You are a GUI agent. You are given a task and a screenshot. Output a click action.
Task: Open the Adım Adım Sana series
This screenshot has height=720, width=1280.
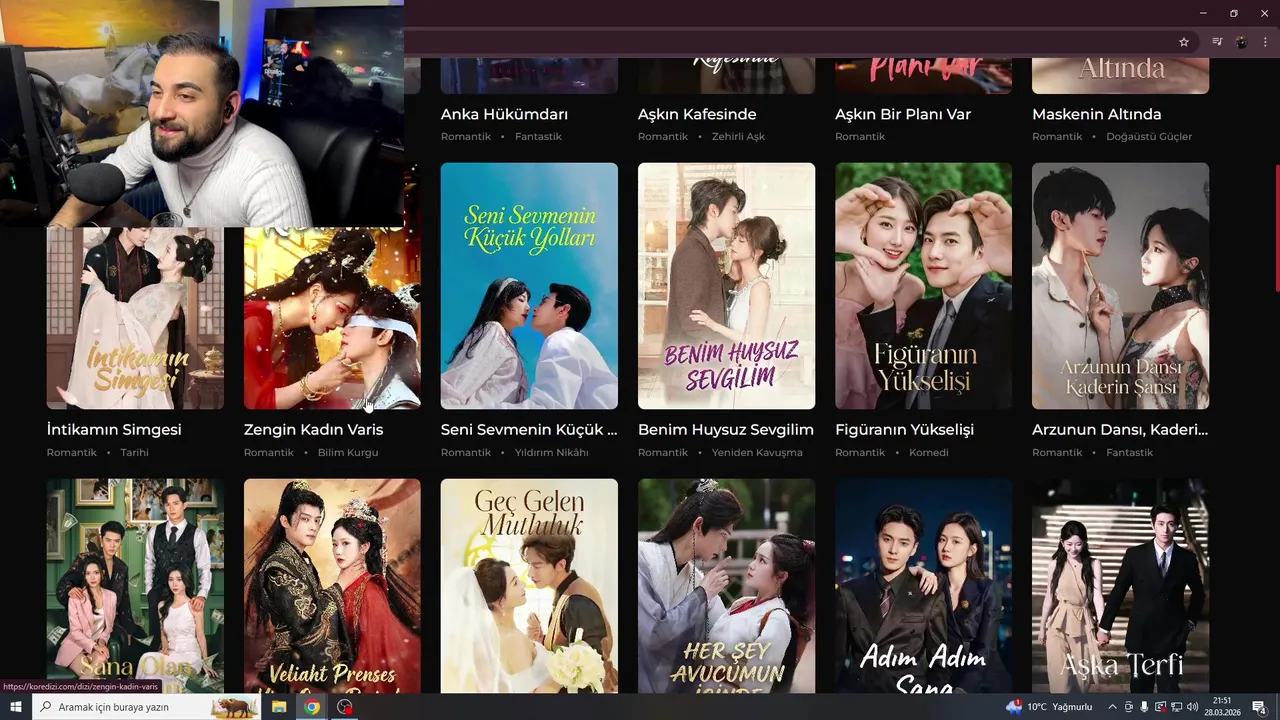(923, 585)
